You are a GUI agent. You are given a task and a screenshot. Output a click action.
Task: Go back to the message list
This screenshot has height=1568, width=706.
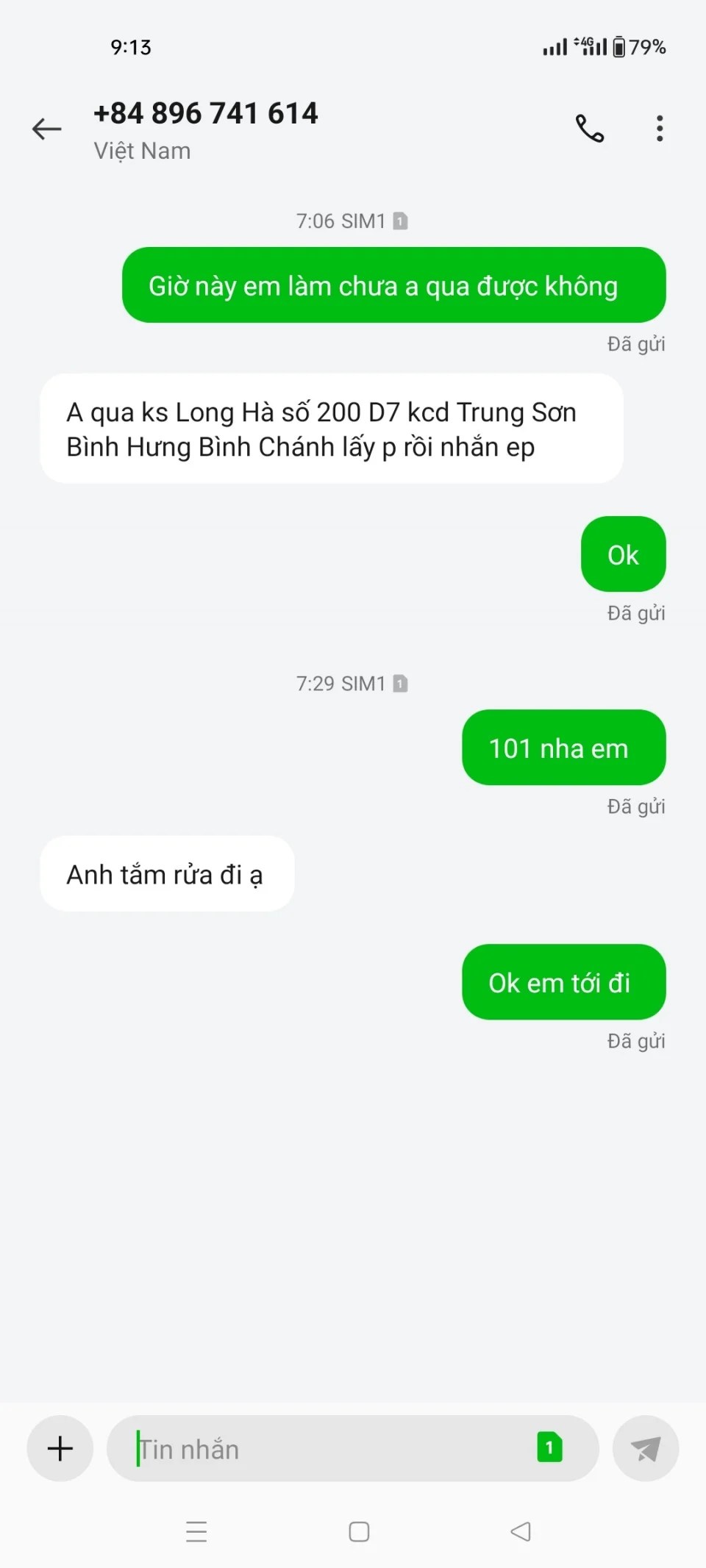pos(47,129)
